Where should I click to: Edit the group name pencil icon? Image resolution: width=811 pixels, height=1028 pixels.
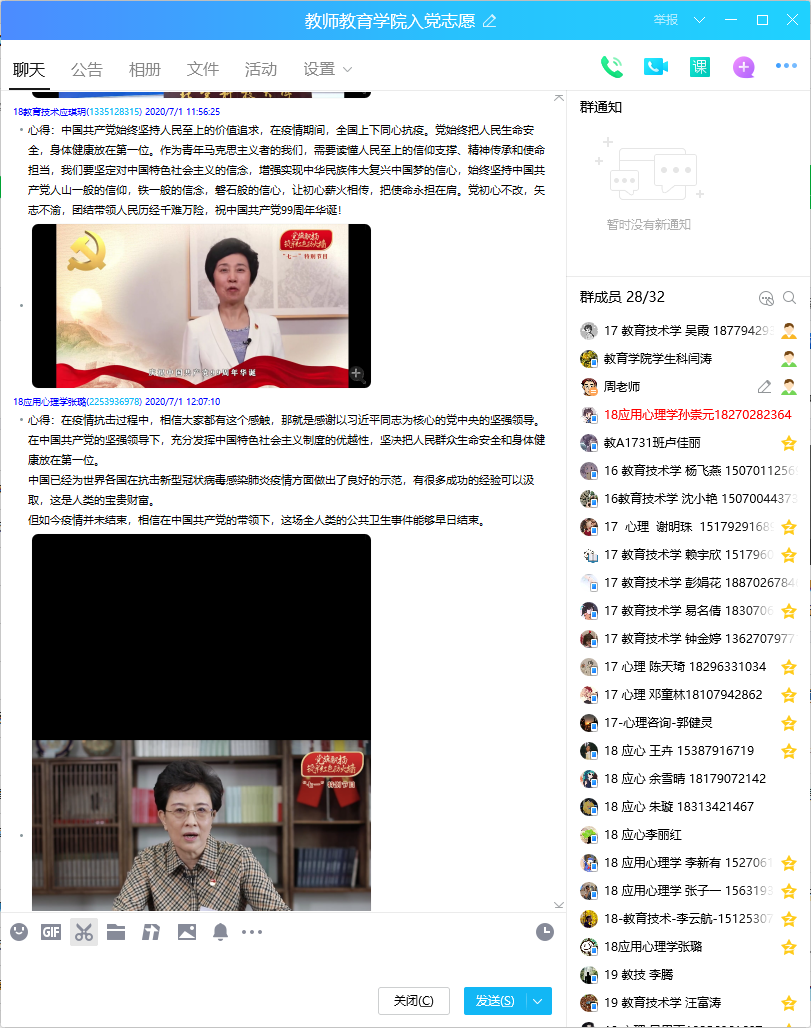point(489,21)
